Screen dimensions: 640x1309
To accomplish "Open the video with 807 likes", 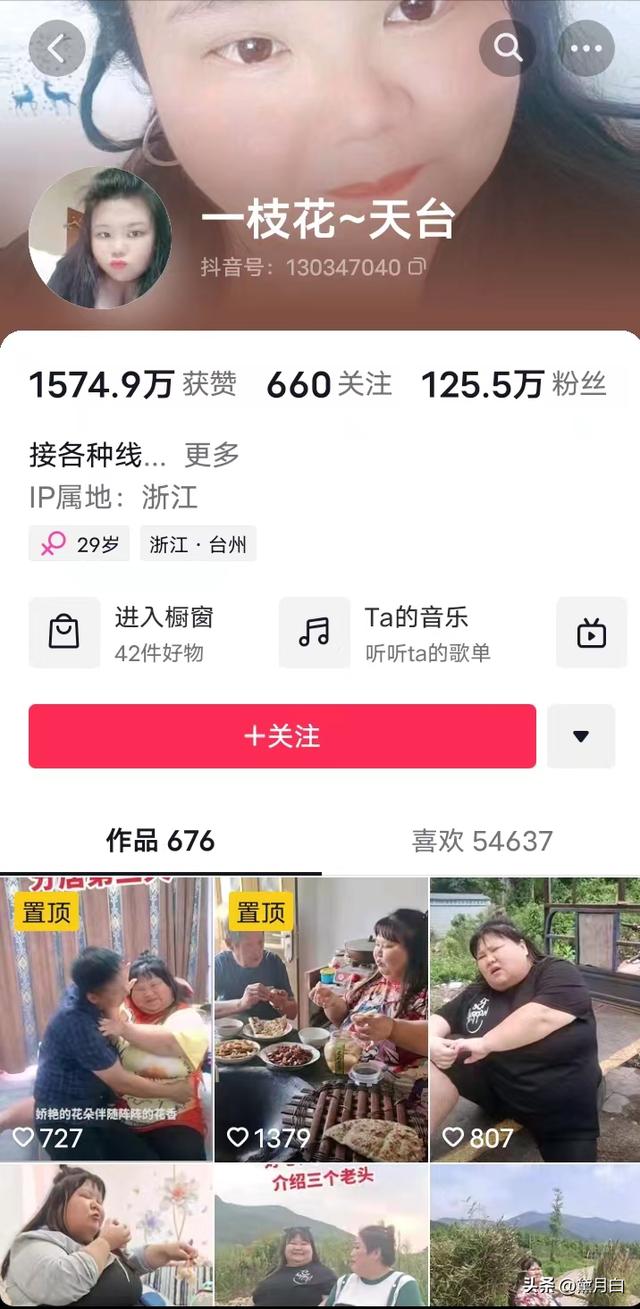I will (x=535, y=1019).
